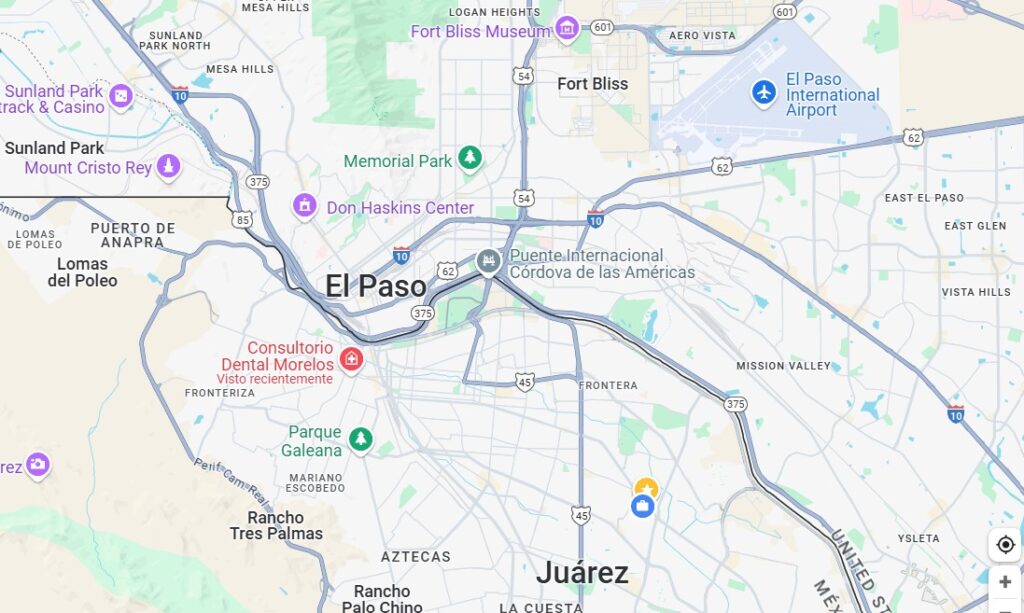The width and height of the screenshot is (1024, 613).
Task: Center map on my location
Action: click(1005, 545)
